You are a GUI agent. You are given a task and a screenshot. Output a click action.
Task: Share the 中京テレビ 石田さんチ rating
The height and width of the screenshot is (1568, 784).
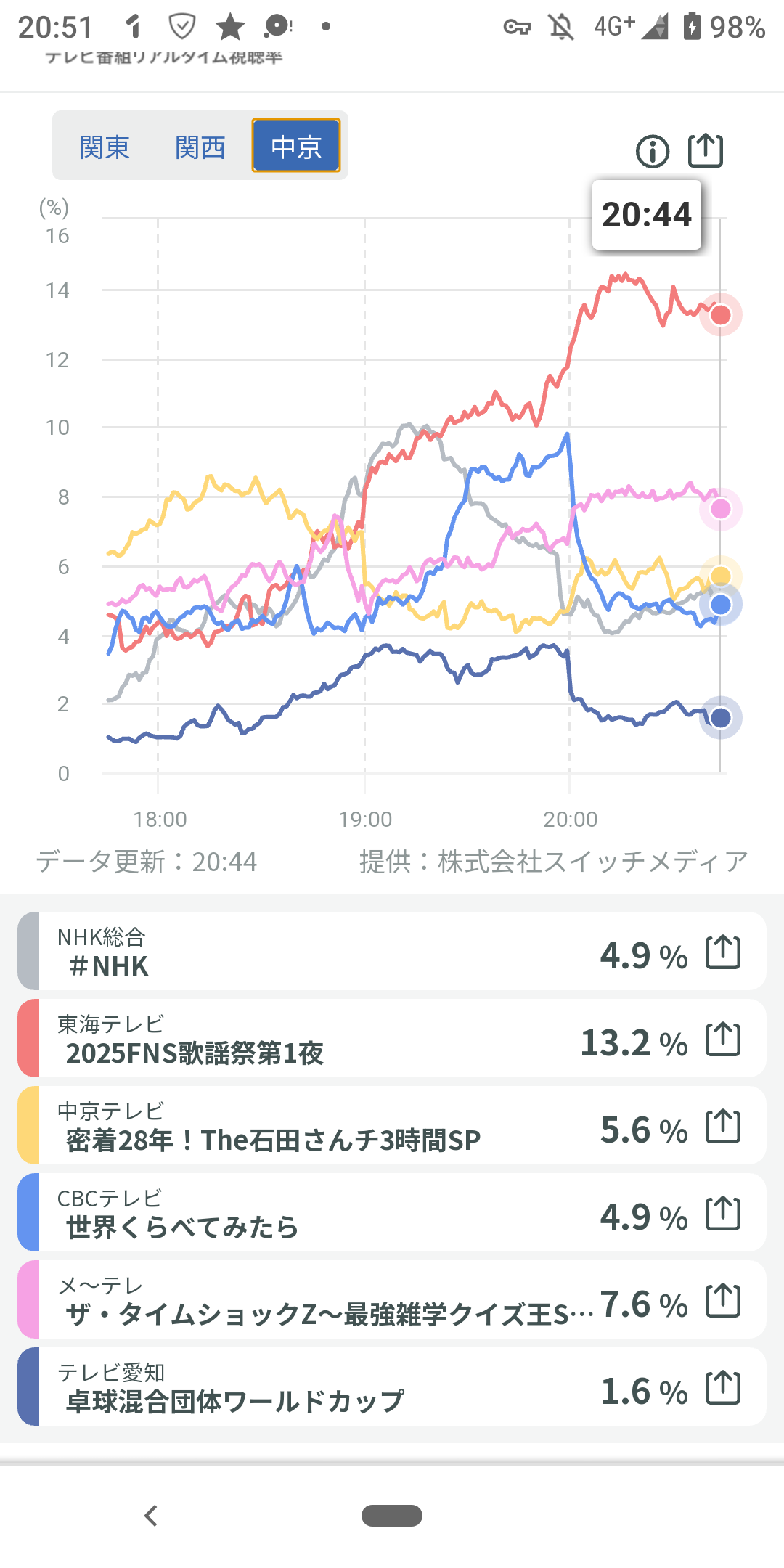point(723,1127)
